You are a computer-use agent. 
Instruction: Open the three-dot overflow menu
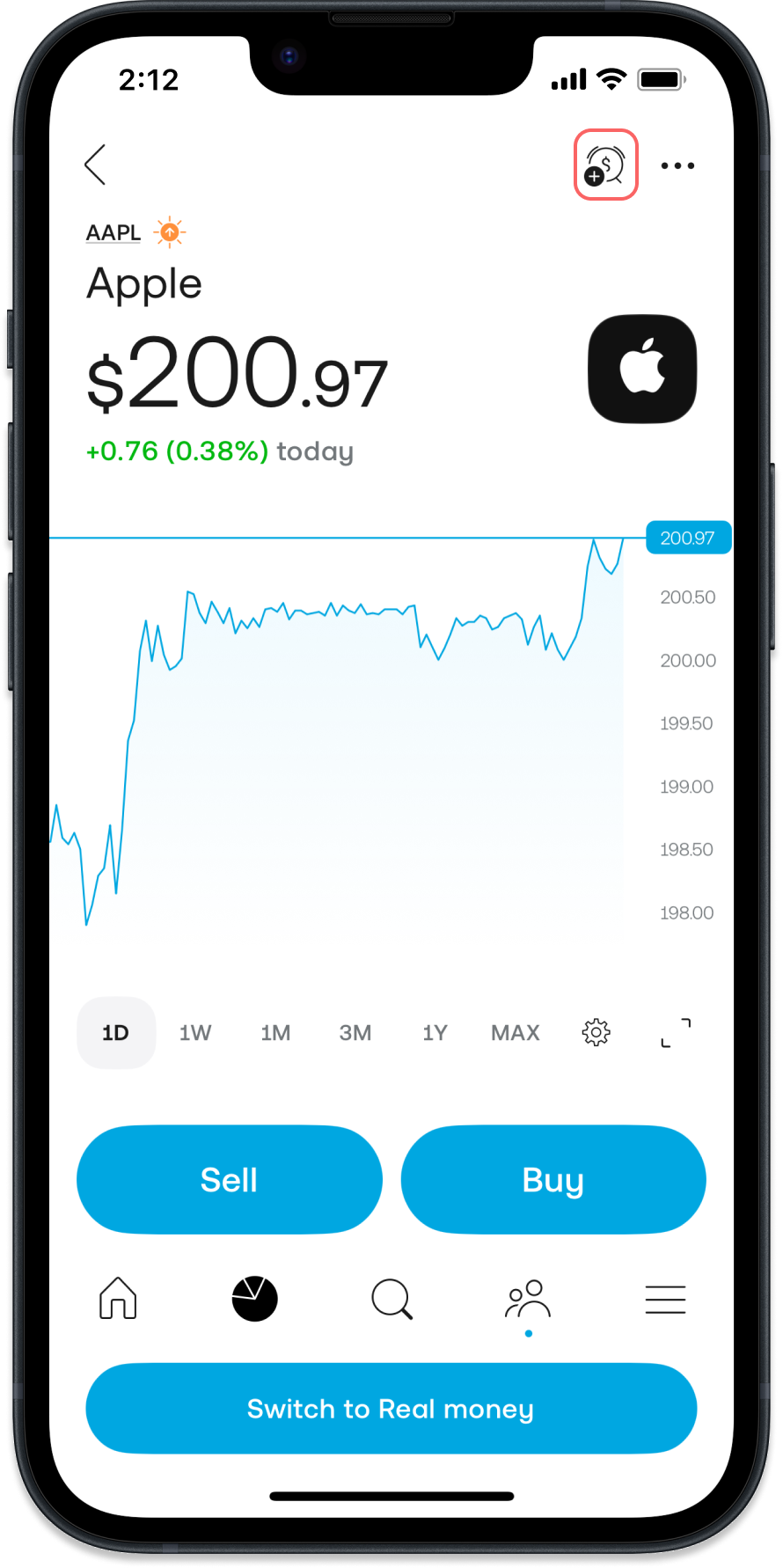(x=677, y=165)
